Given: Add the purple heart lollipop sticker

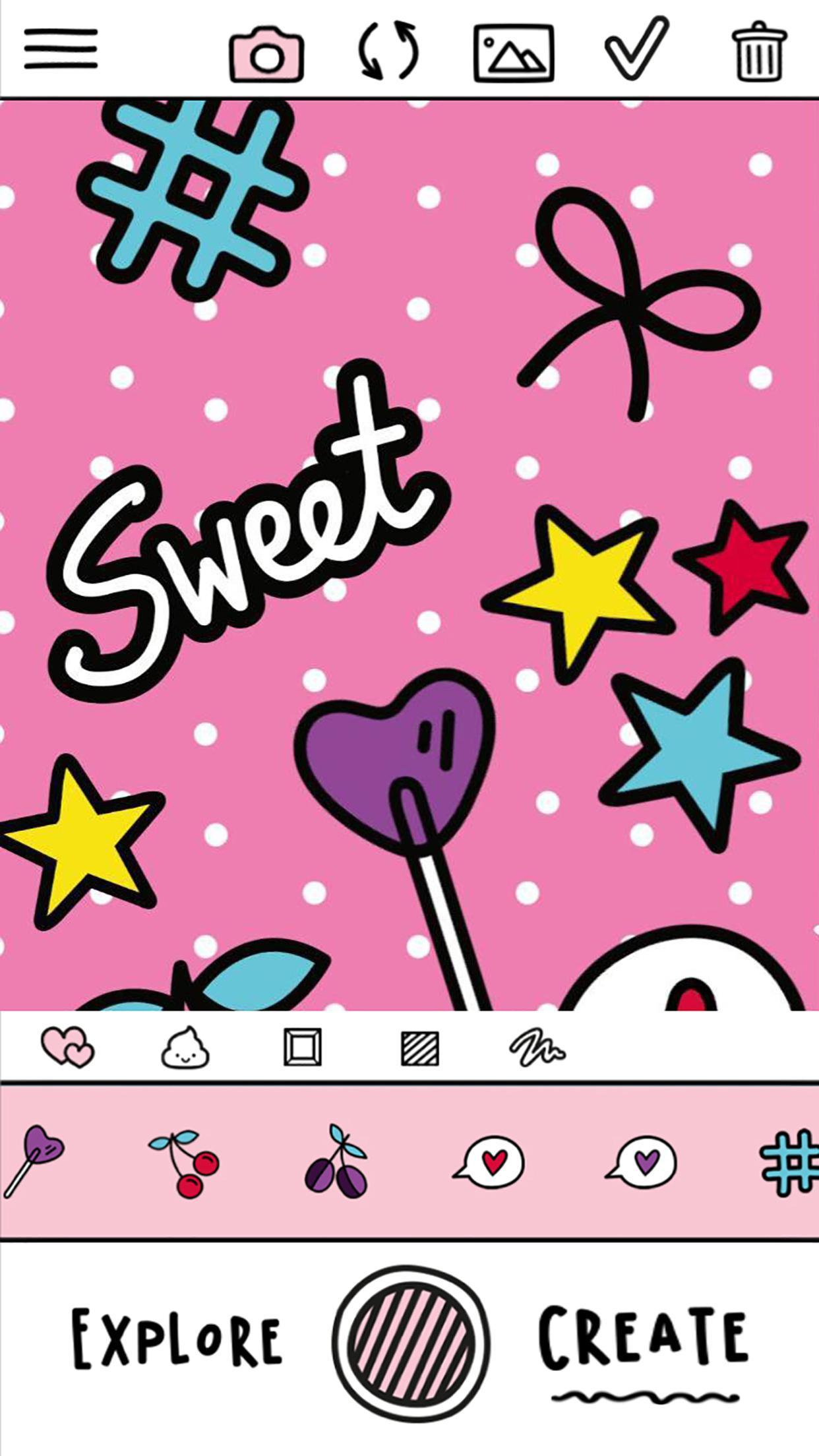Looking at the screenshot, I should coord(34,1161).
